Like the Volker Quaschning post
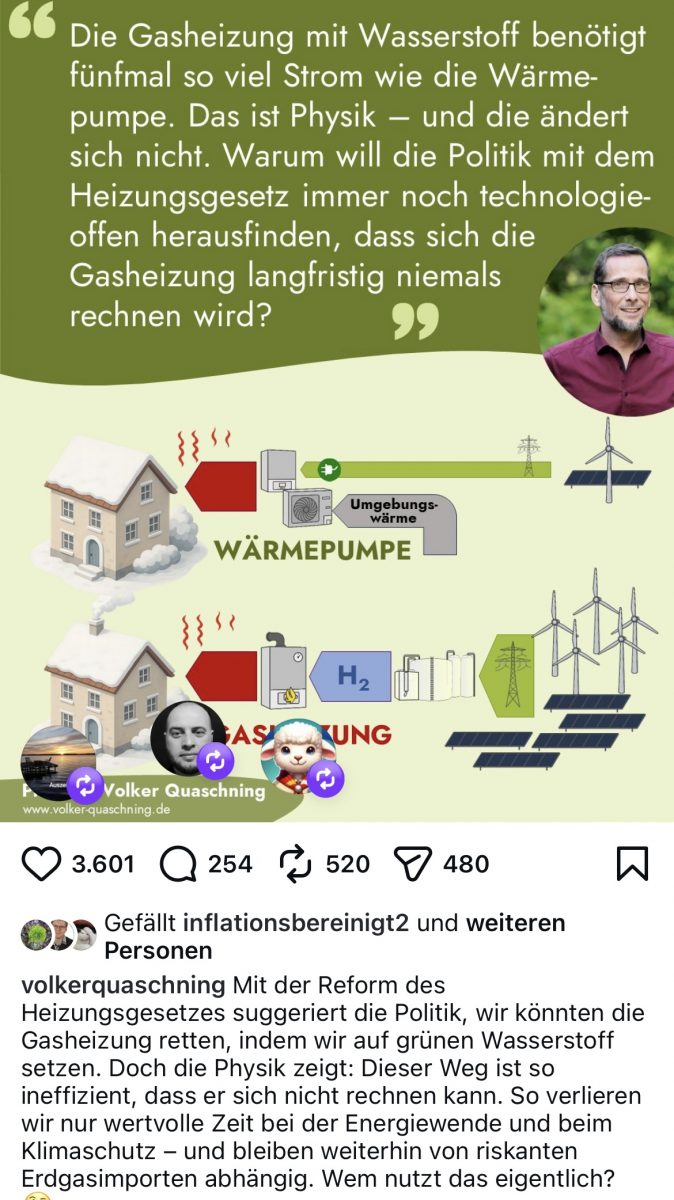Viewport: 674px width, 1200px height. click(41, 864)
